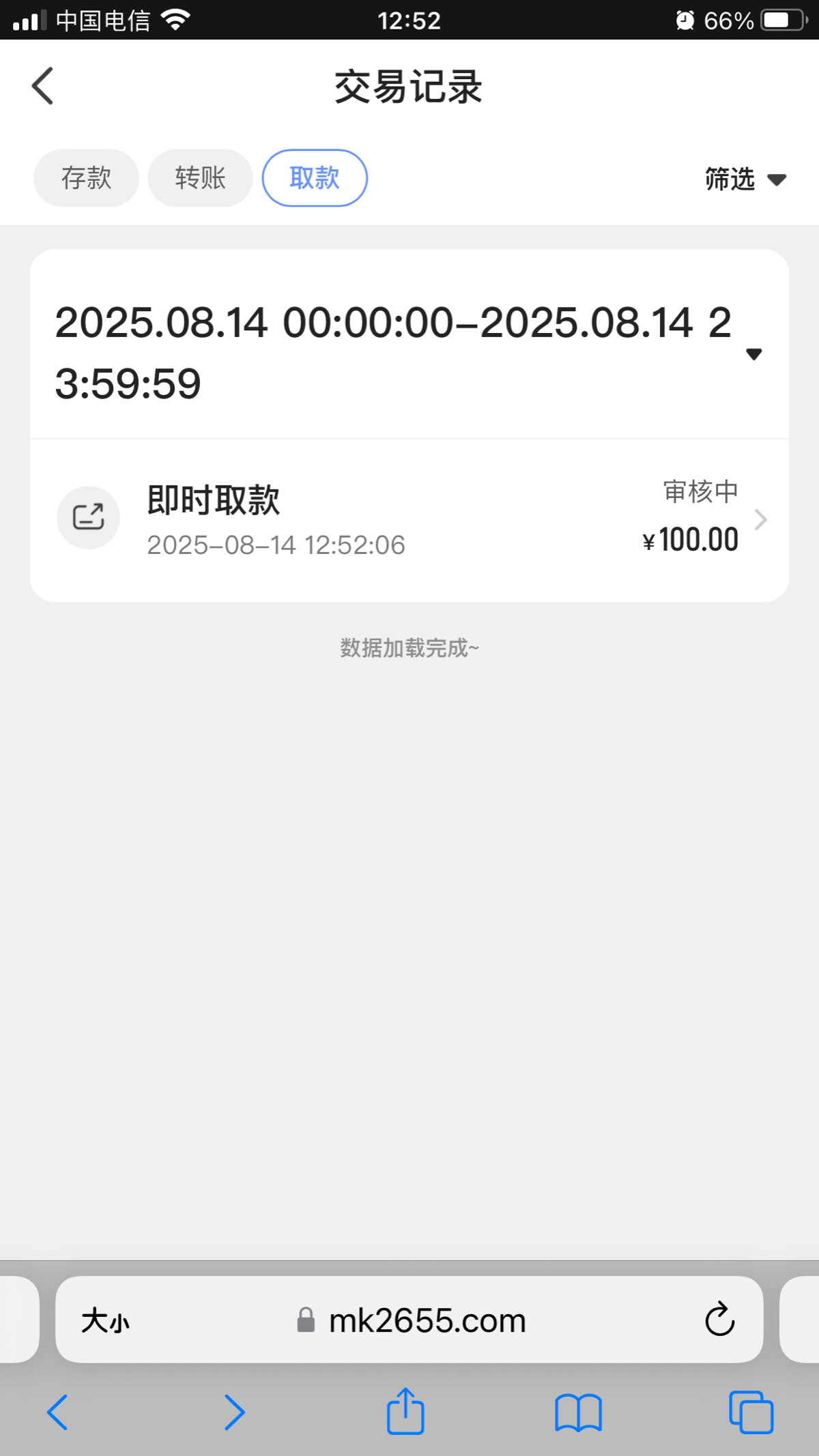Open the Safari tab switcher
This screenshot has width=819, height=1456.
tap(751, 1411)
